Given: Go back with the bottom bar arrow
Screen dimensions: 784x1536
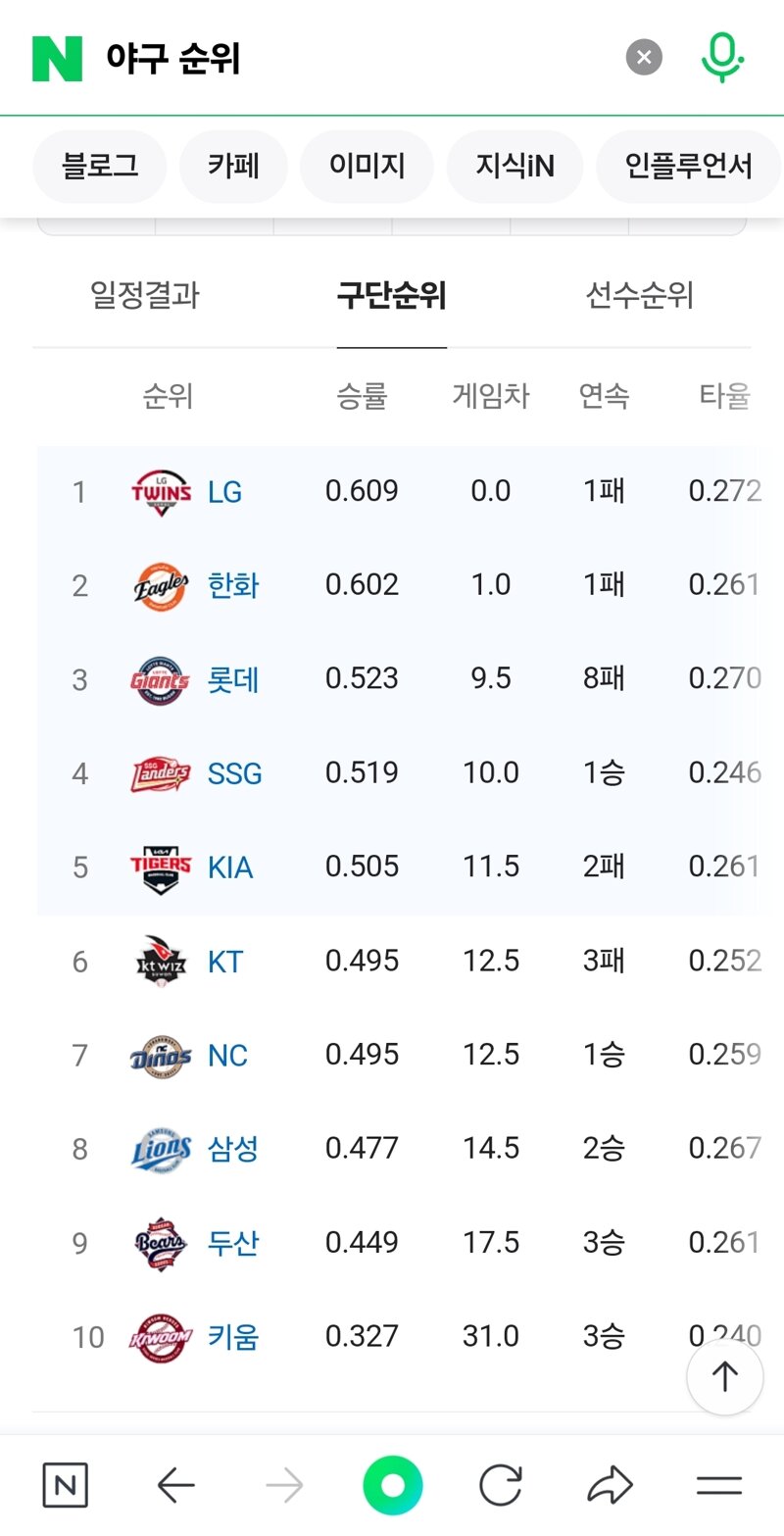Looking at the screenshot, I should [x=176, y=1486].
